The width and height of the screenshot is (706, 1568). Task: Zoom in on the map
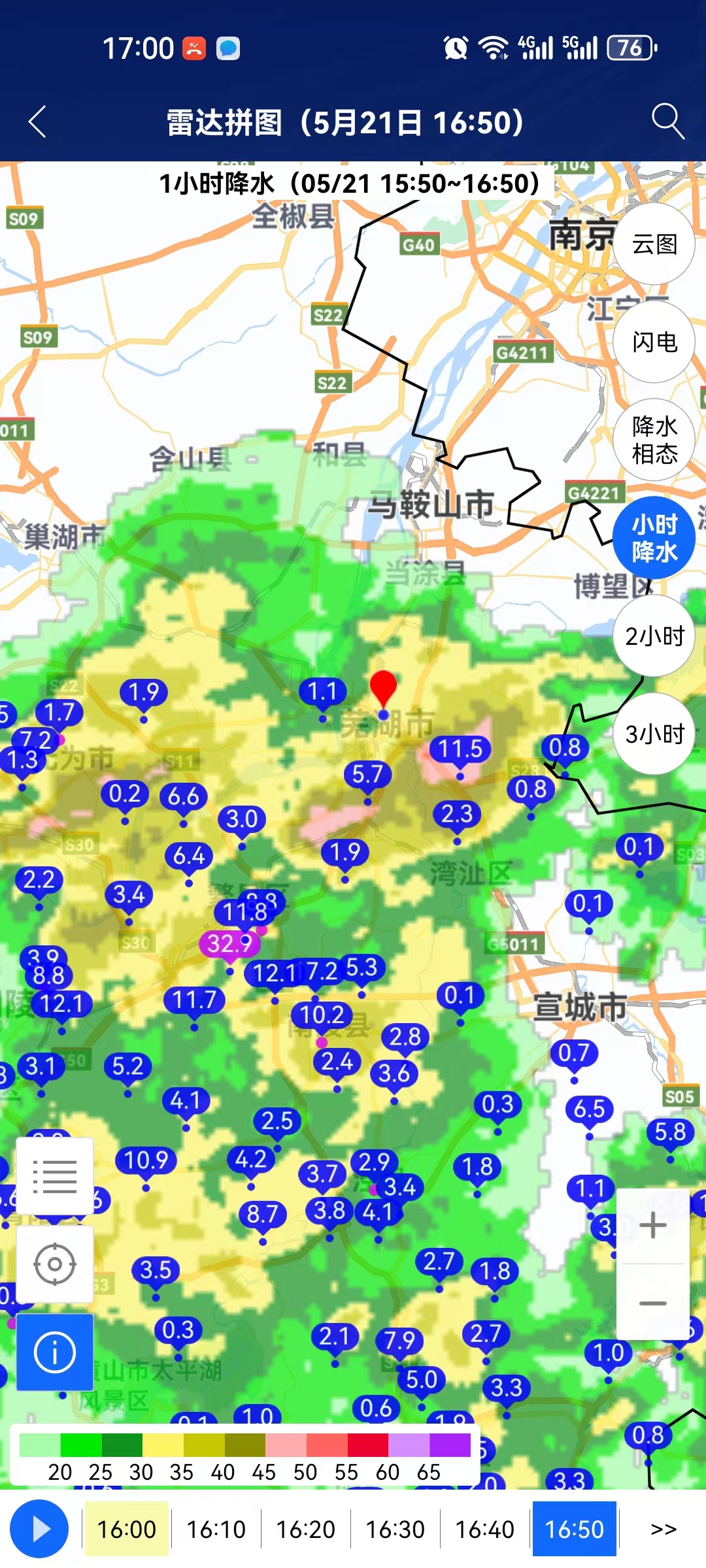pyautogui.click(x=652, y=1226)
